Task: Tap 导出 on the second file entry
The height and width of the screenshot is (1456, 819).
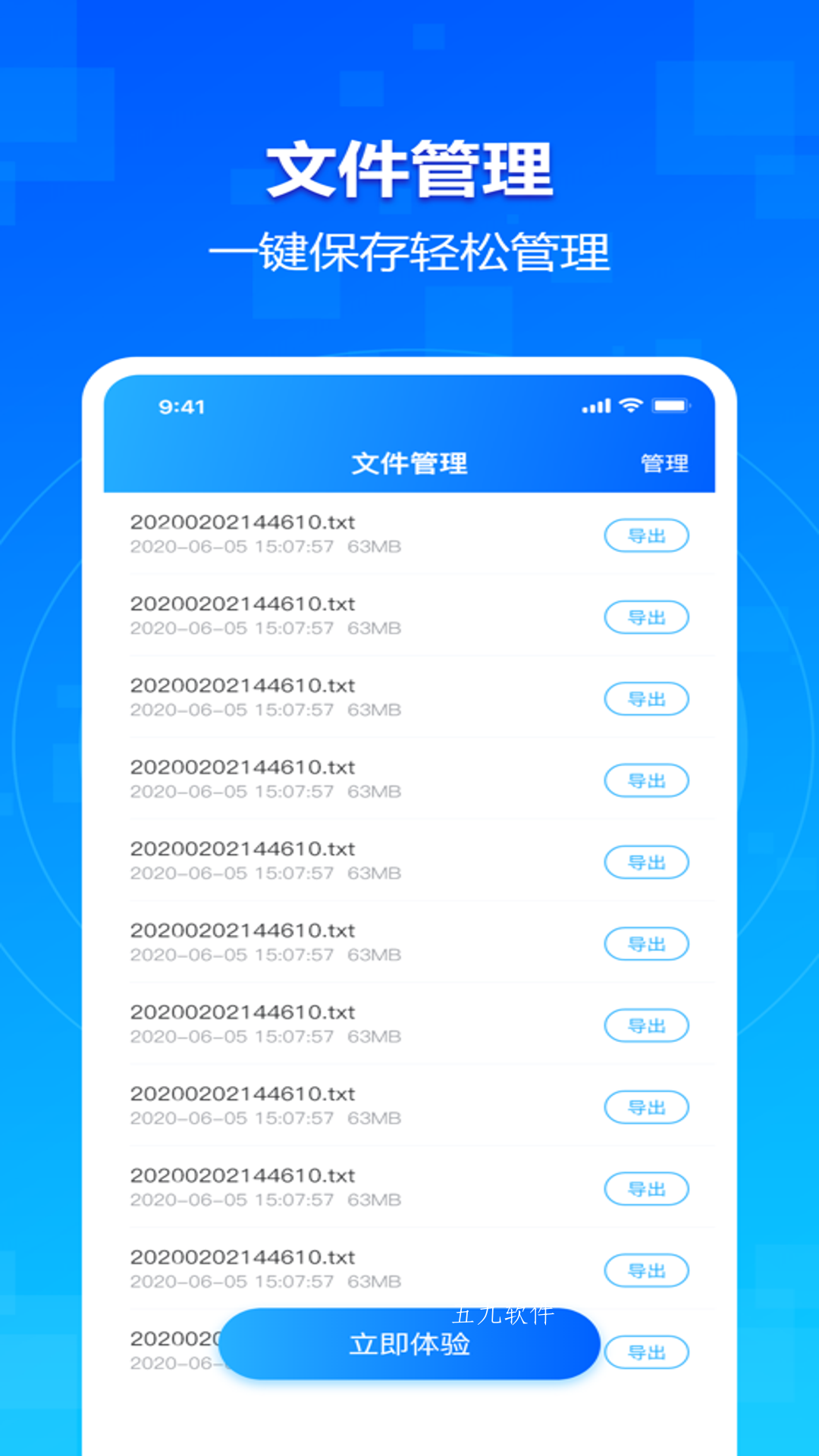Action: click(x=646, y=617)
